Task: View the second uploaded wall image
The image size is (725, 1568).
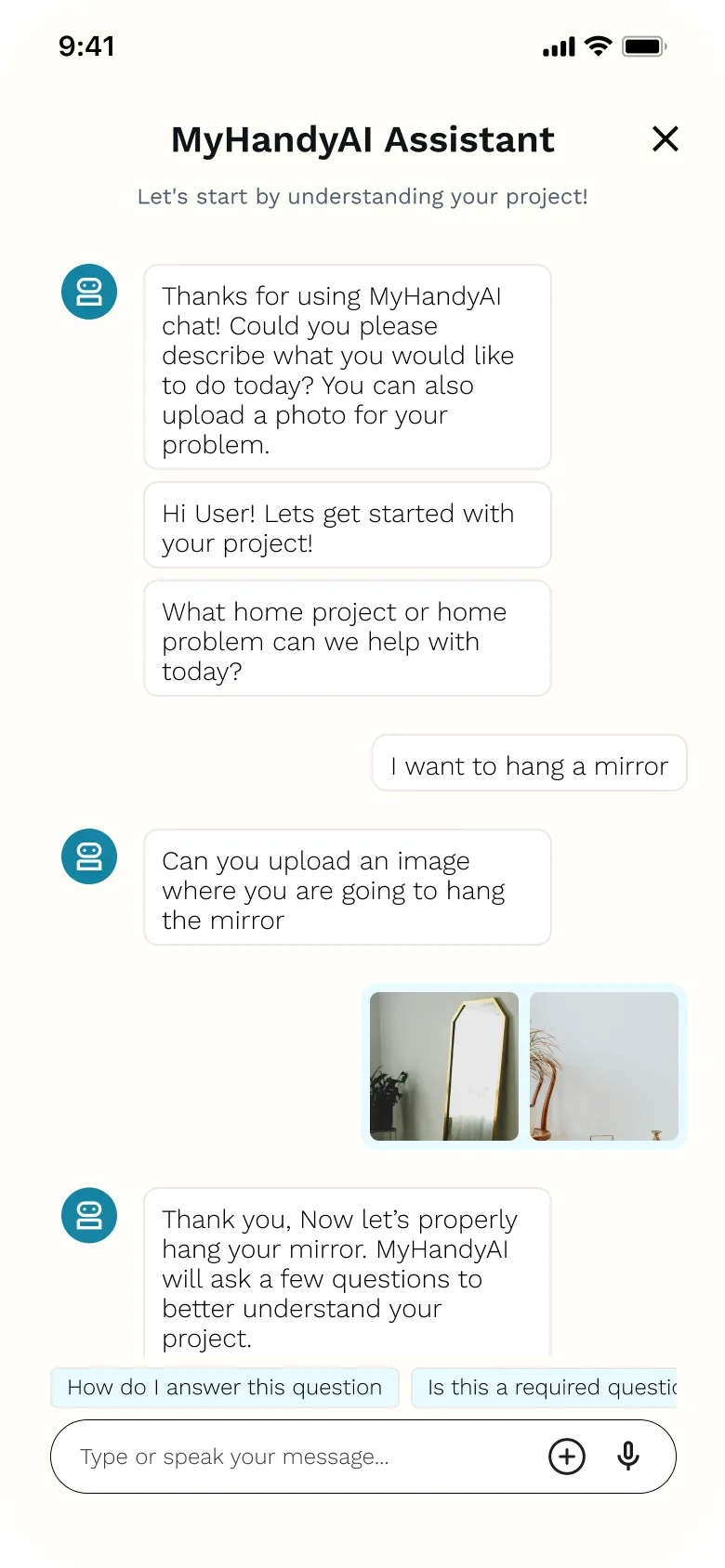Action: click(x=603, y=1065)
